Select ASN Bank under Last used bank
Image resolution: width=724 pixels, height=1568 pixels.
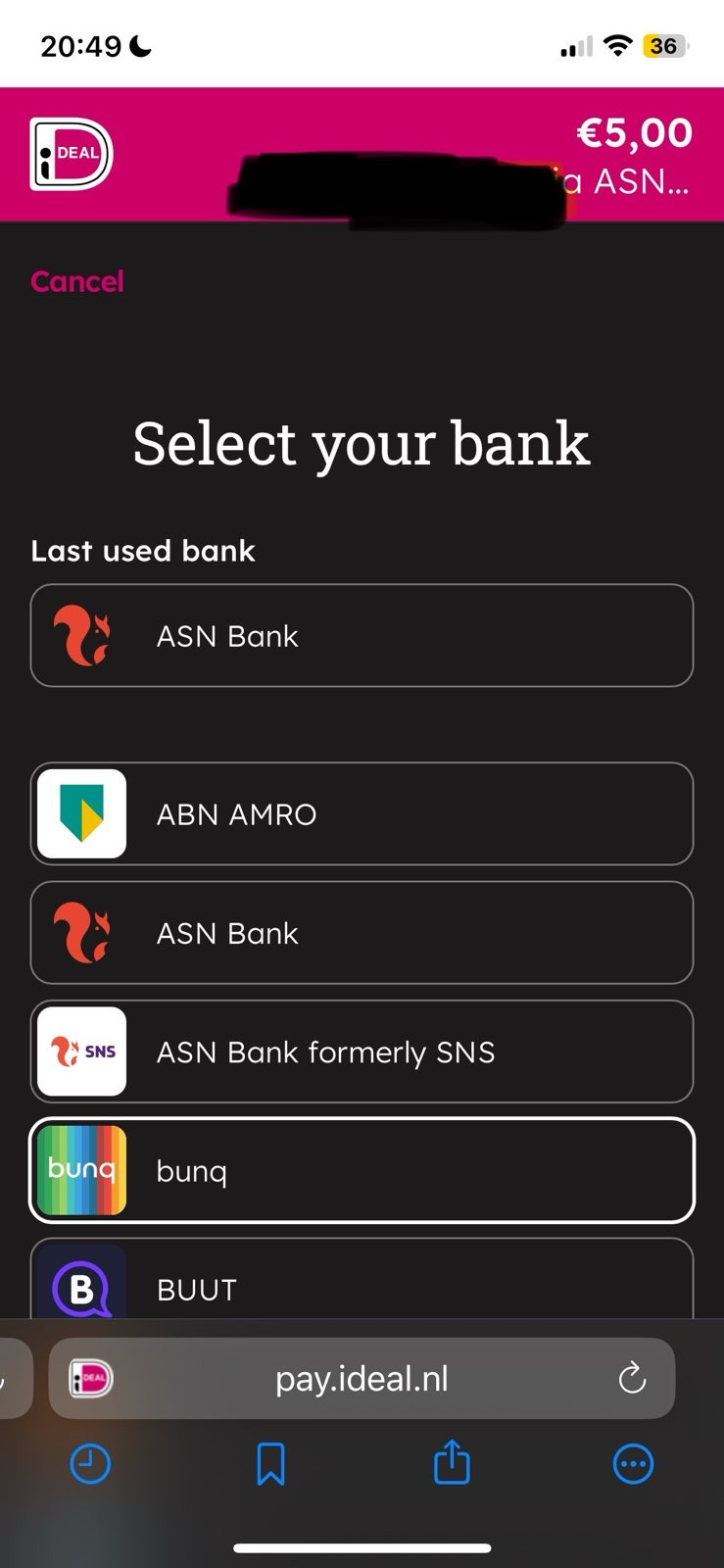pos(362,636)
